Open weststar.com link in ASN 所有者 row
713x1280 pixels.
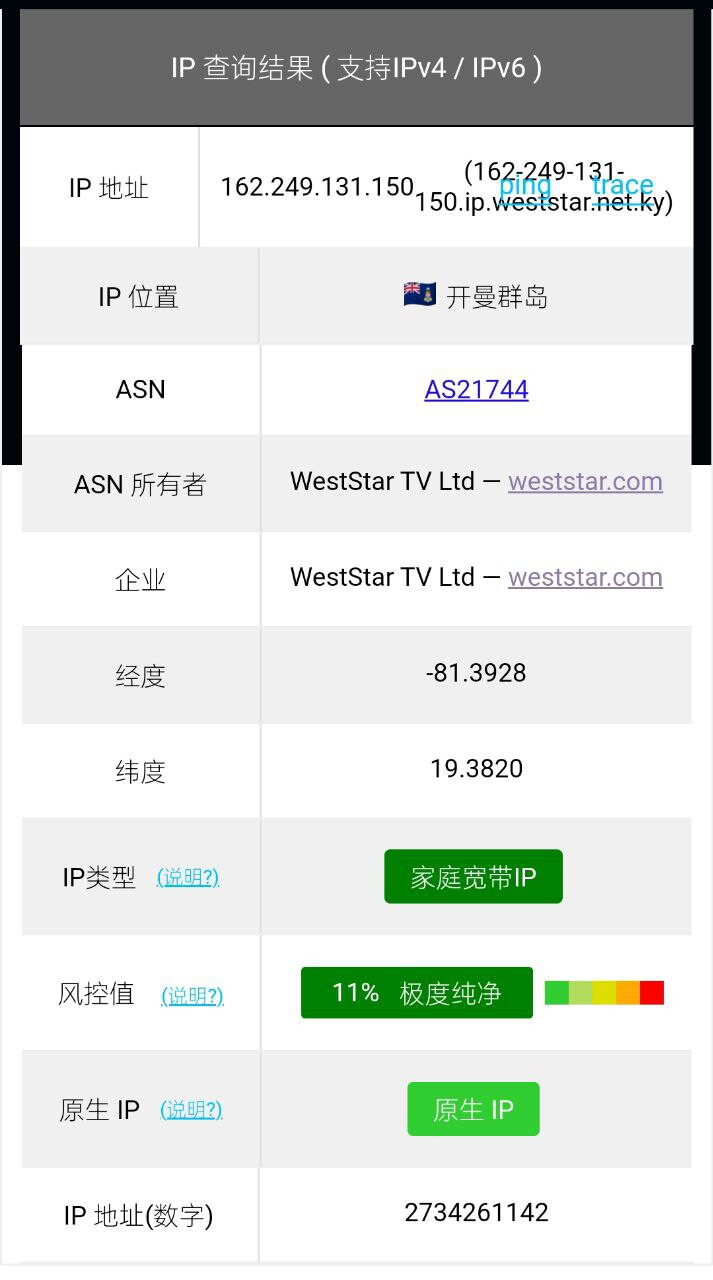(x=585, y=481)
